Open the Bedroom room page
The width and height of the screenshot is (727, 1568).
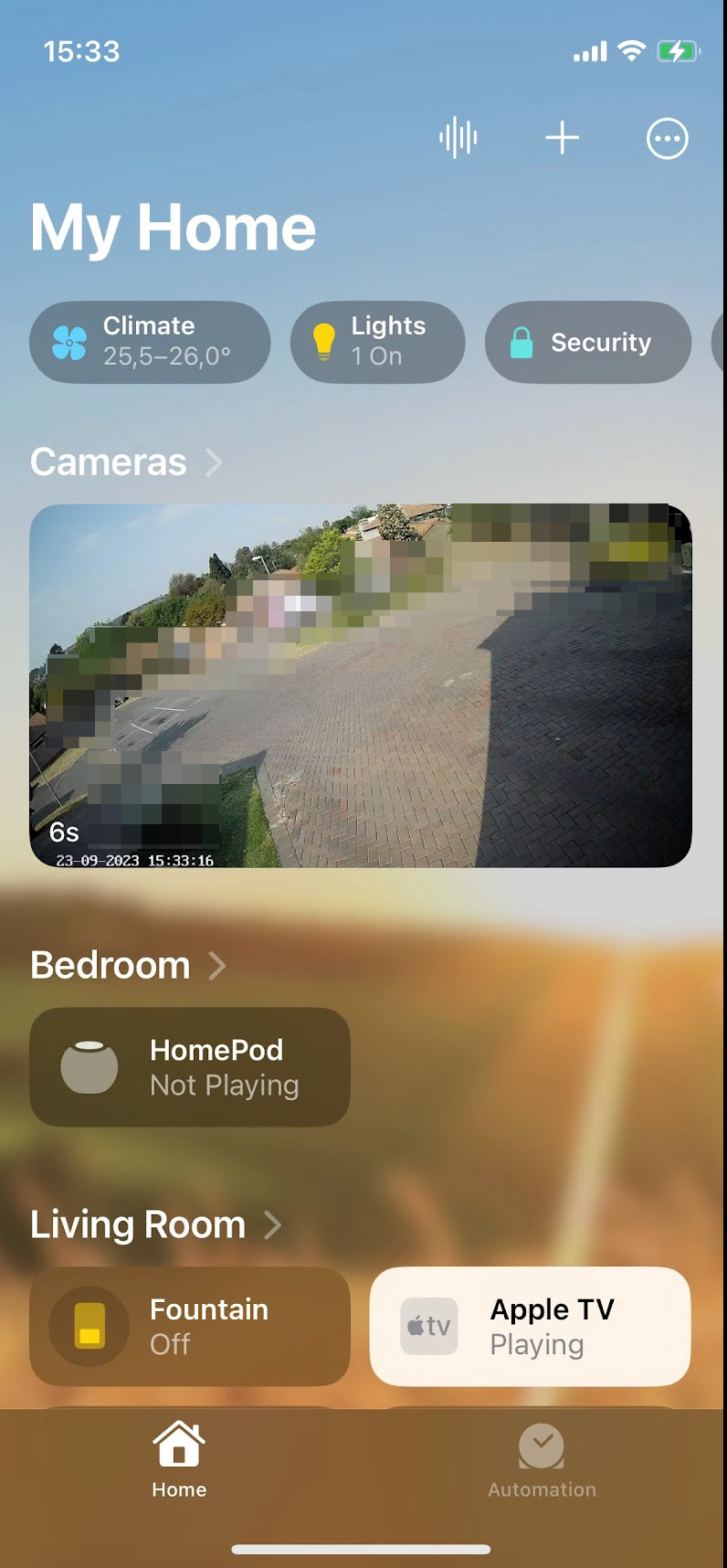point(129,966)
